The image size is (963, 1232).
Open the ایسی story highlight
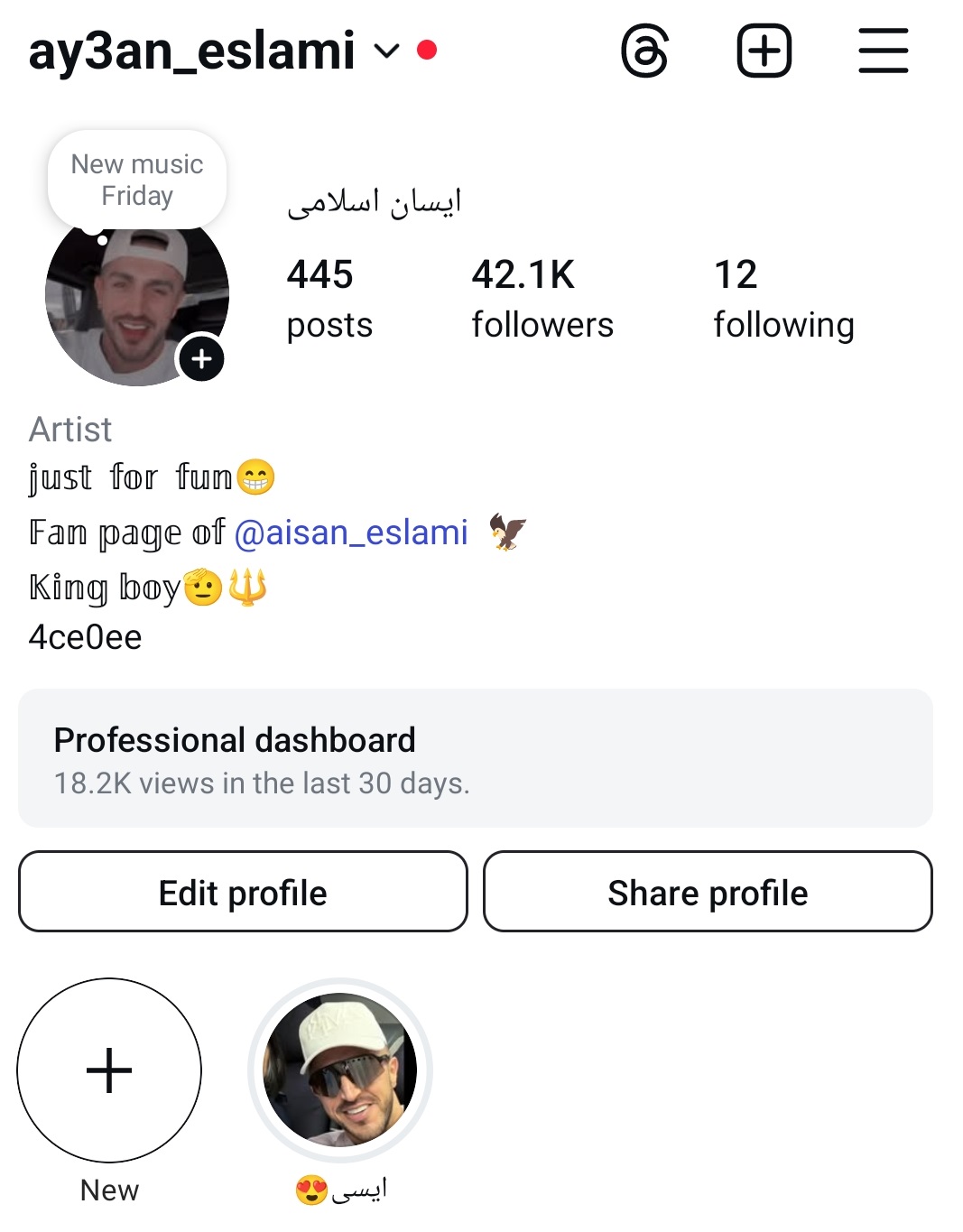tap(340, 1070)
